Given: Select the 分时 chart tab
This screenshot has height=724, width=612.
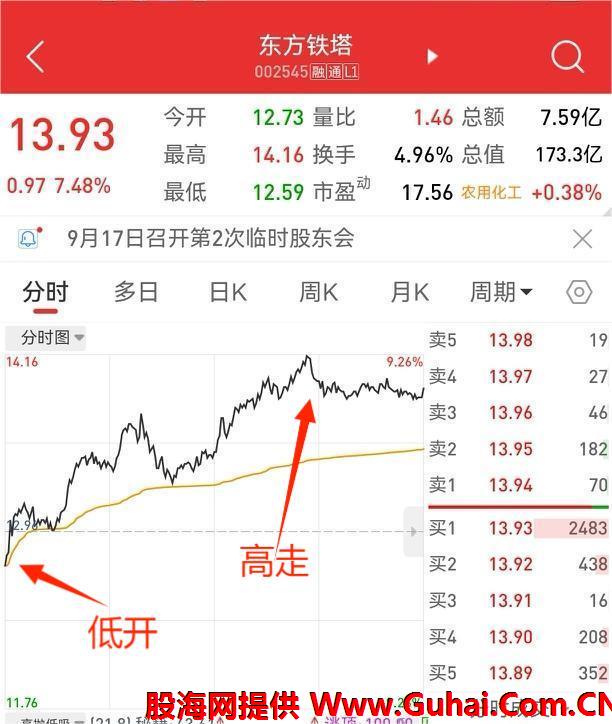Looking at the screenshot, I should [x=45, y=292].
